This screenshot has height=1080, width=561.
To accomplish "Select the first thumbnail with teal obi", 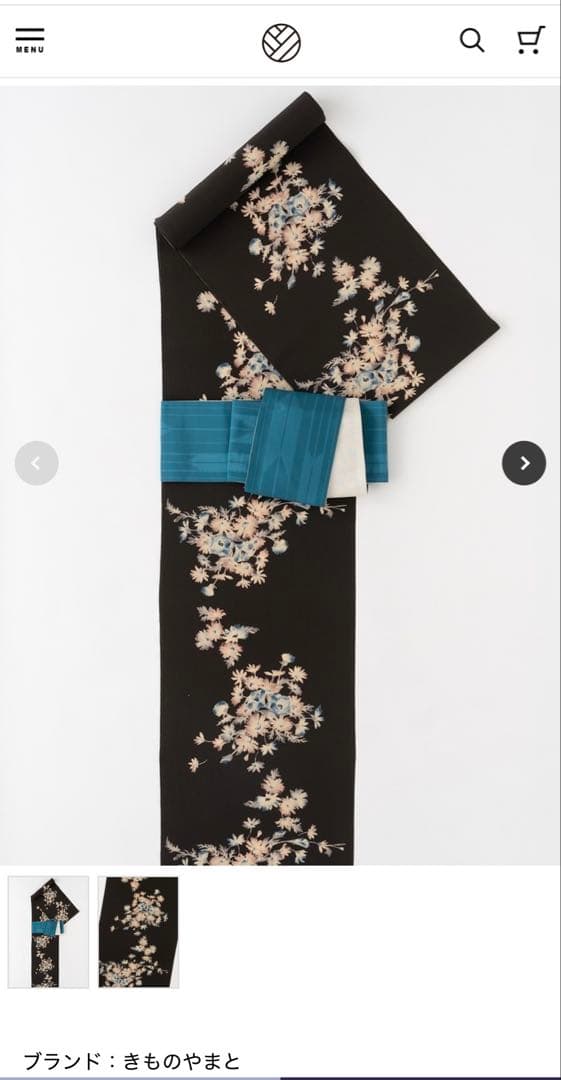I will point(48,932).
